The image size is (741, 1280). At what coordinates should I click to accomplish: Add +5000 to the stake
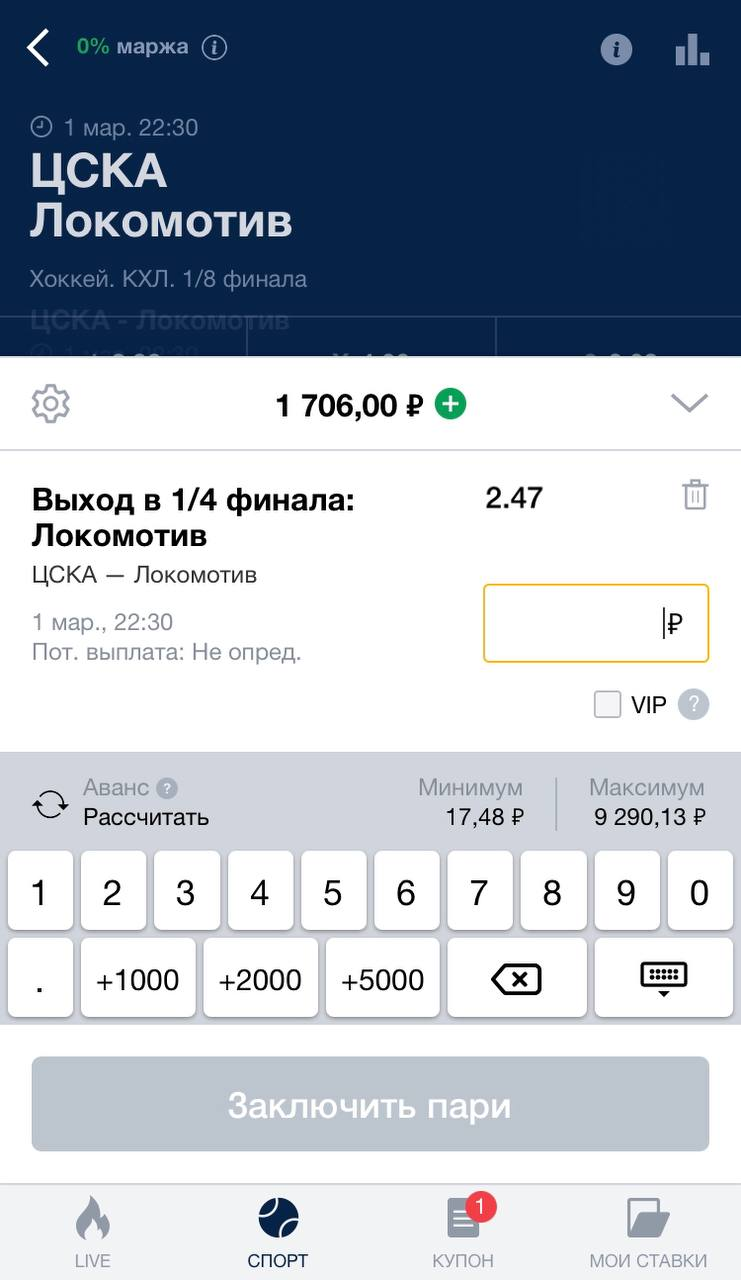(x=383, y=980)
